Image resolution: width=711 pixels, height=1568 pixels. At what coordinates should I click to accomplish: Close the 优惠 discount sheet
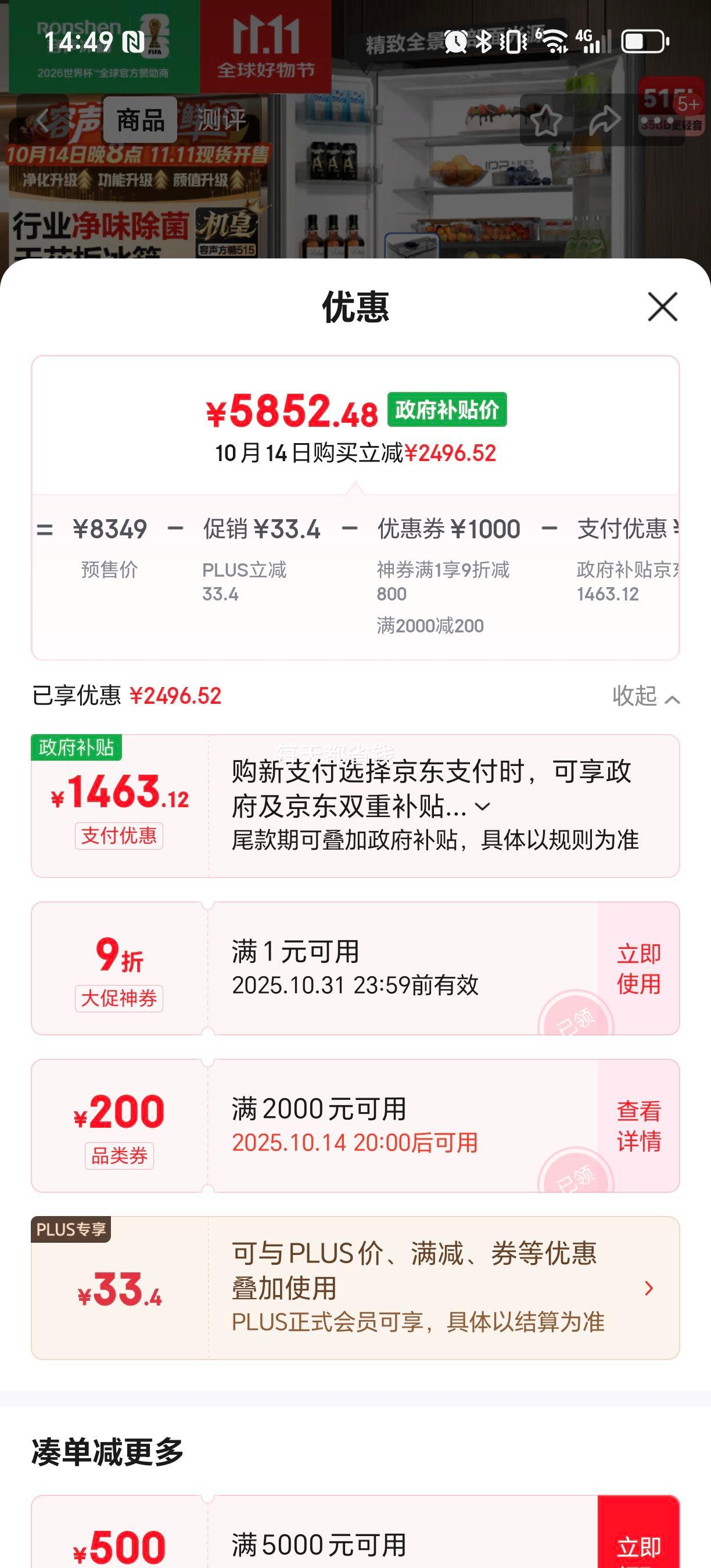coord(662,306)
